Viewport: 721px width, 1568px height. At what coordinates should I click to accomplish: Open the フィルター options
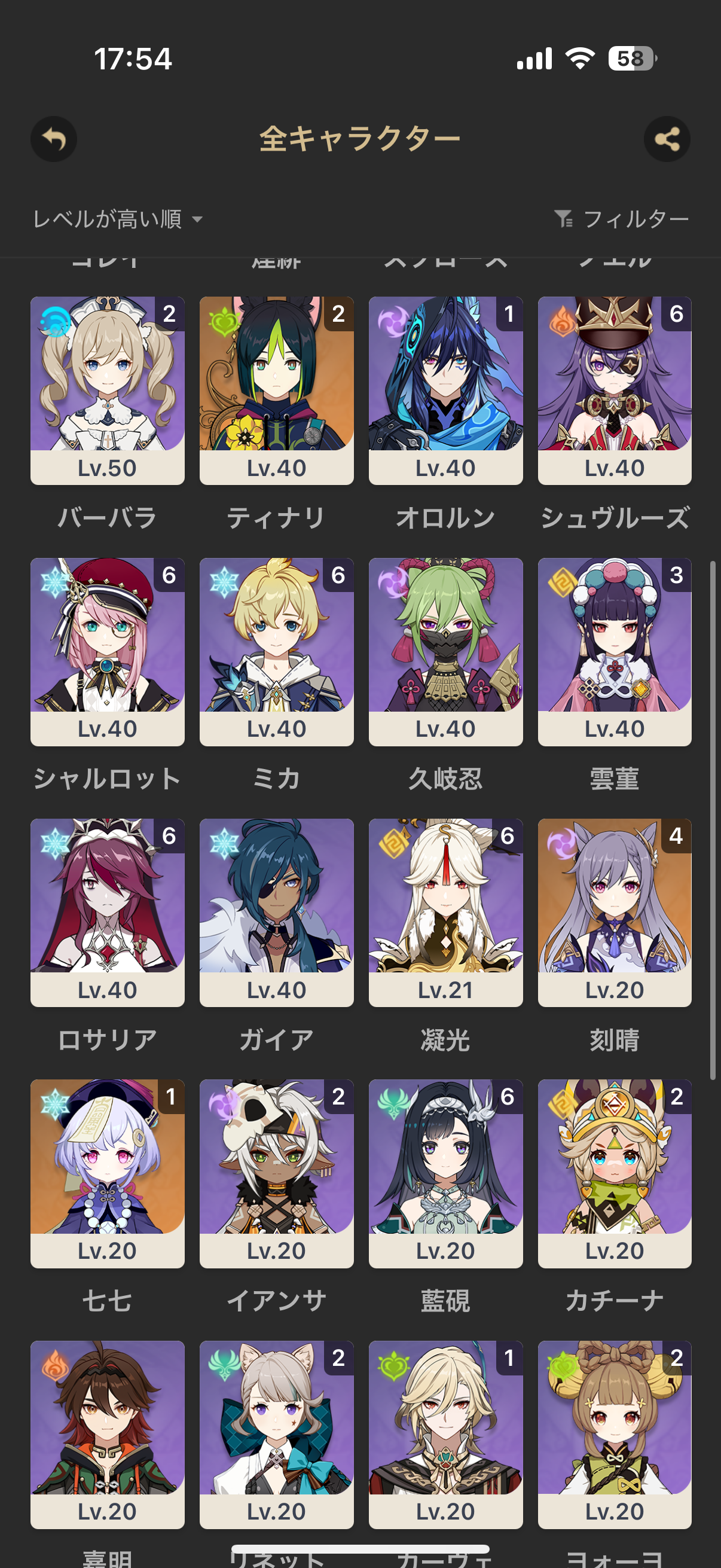621,219
